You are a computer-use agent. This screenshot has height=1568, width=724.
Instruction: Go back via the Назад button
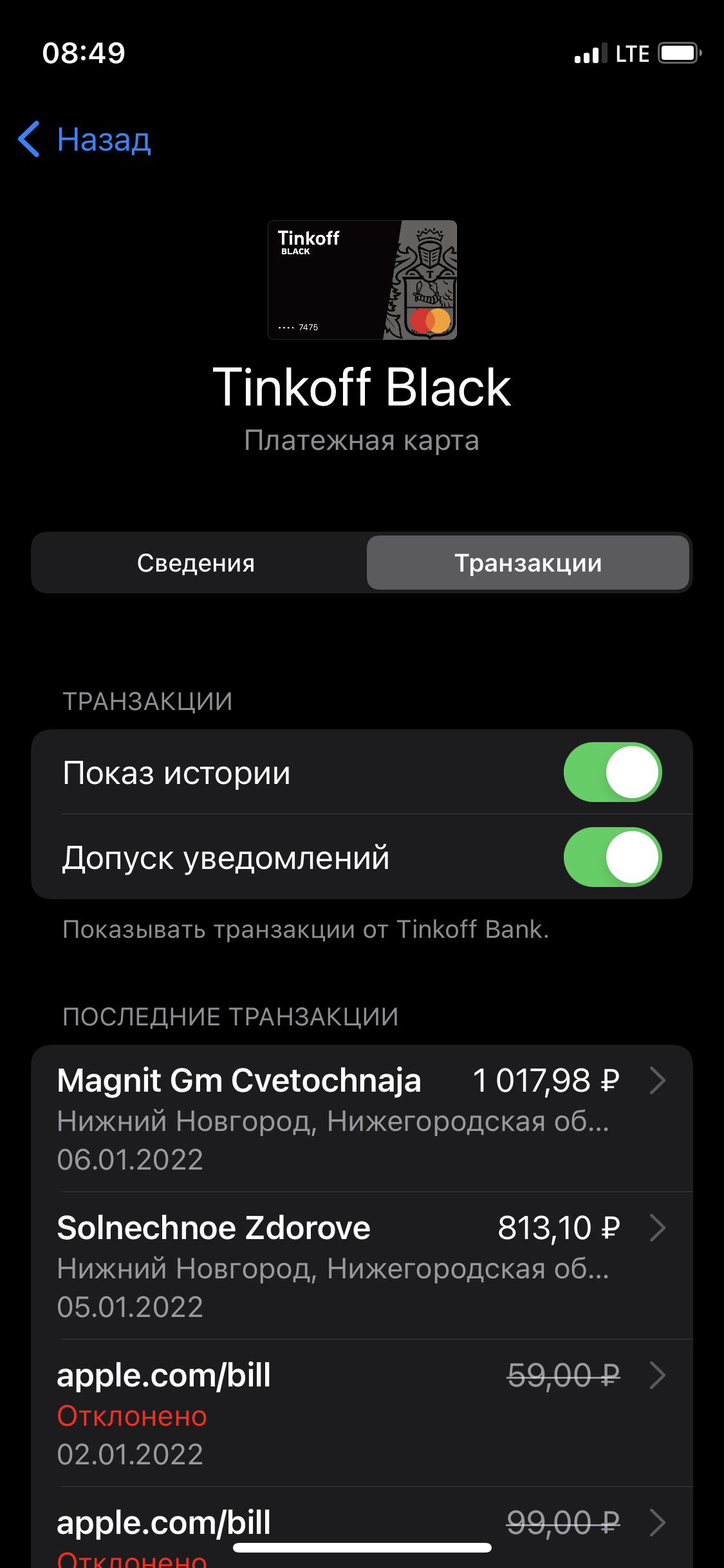tap(86, 139)
